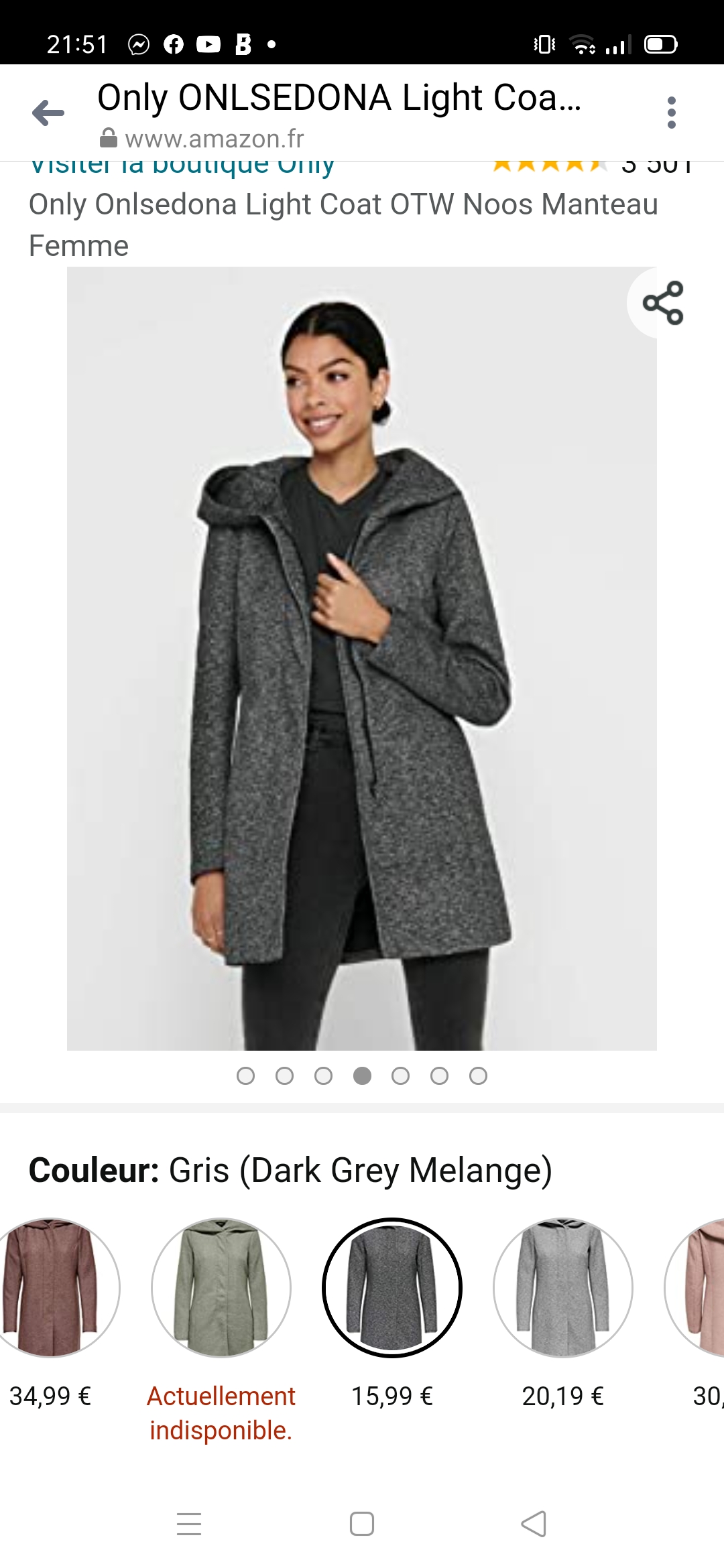Go back using the top arrow

[48, 113]
